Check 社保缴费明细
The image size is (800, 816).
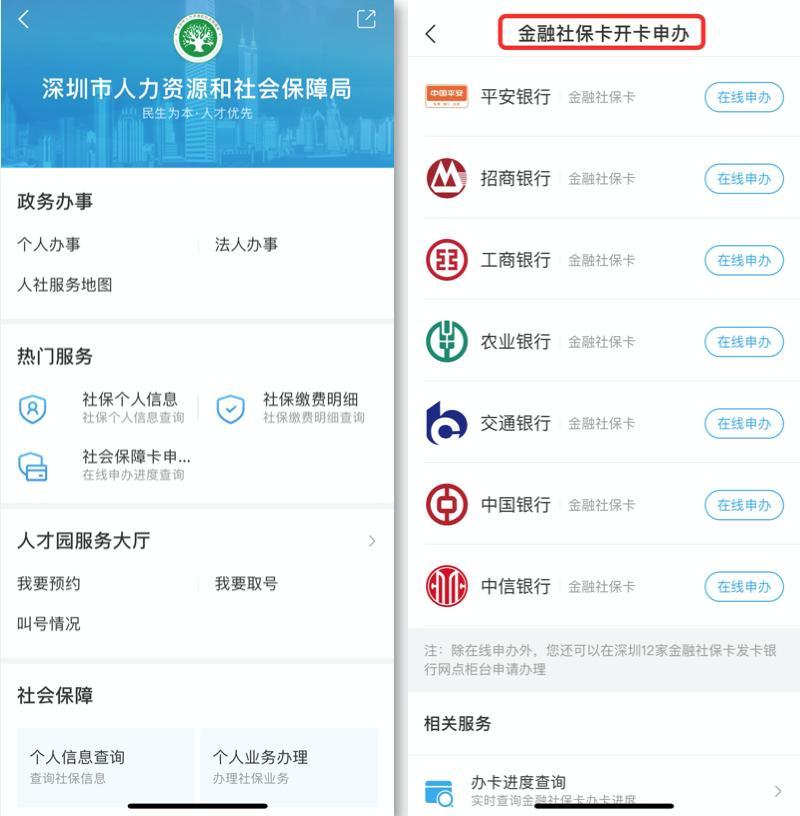coord(311,407)
